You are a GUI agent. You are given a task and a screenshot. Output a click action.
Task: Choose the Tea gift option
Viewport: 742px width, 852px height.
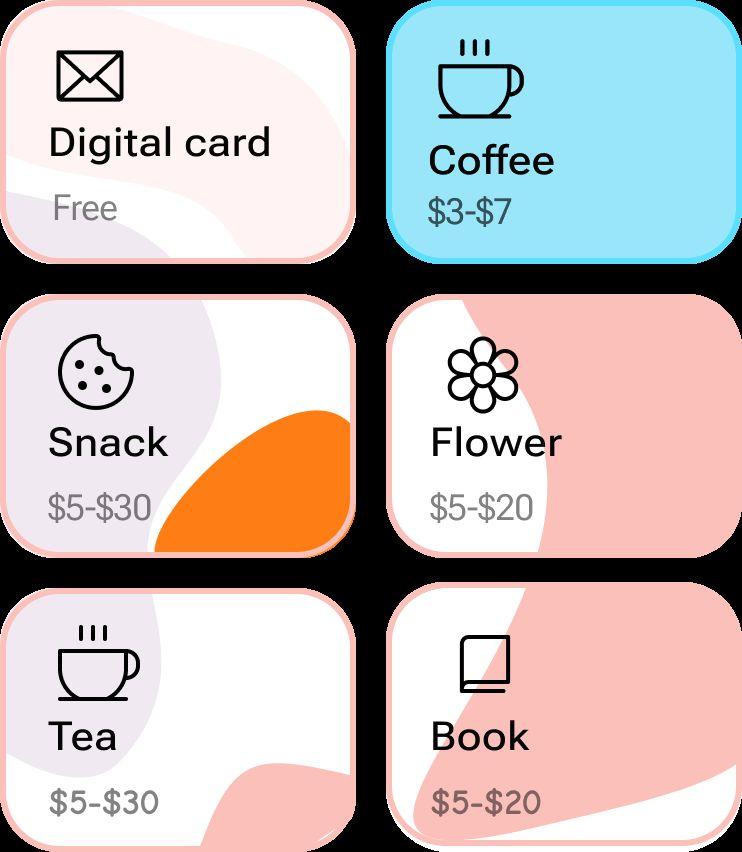tap(178, 718)
